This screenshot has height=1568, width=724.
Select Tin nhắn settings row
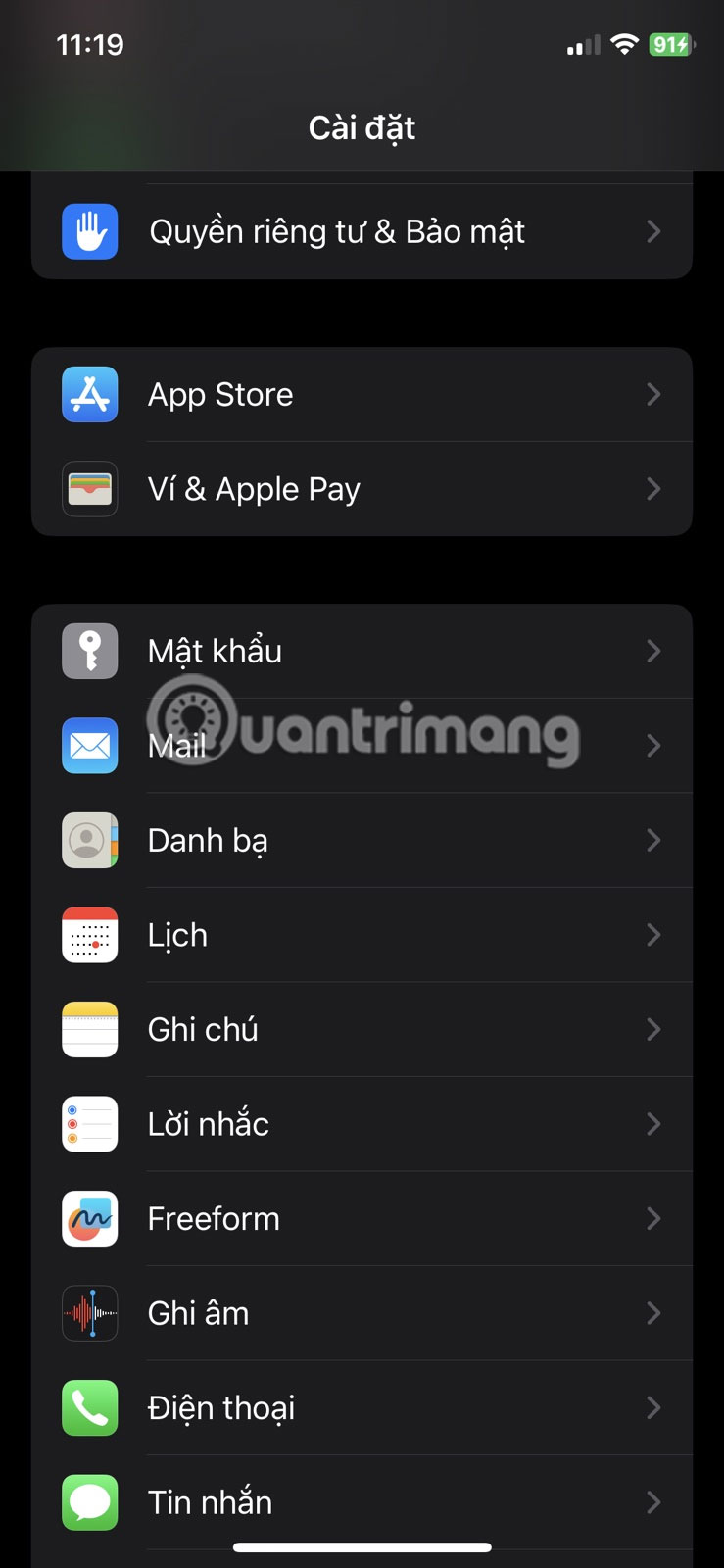(x=362, y=1501)
